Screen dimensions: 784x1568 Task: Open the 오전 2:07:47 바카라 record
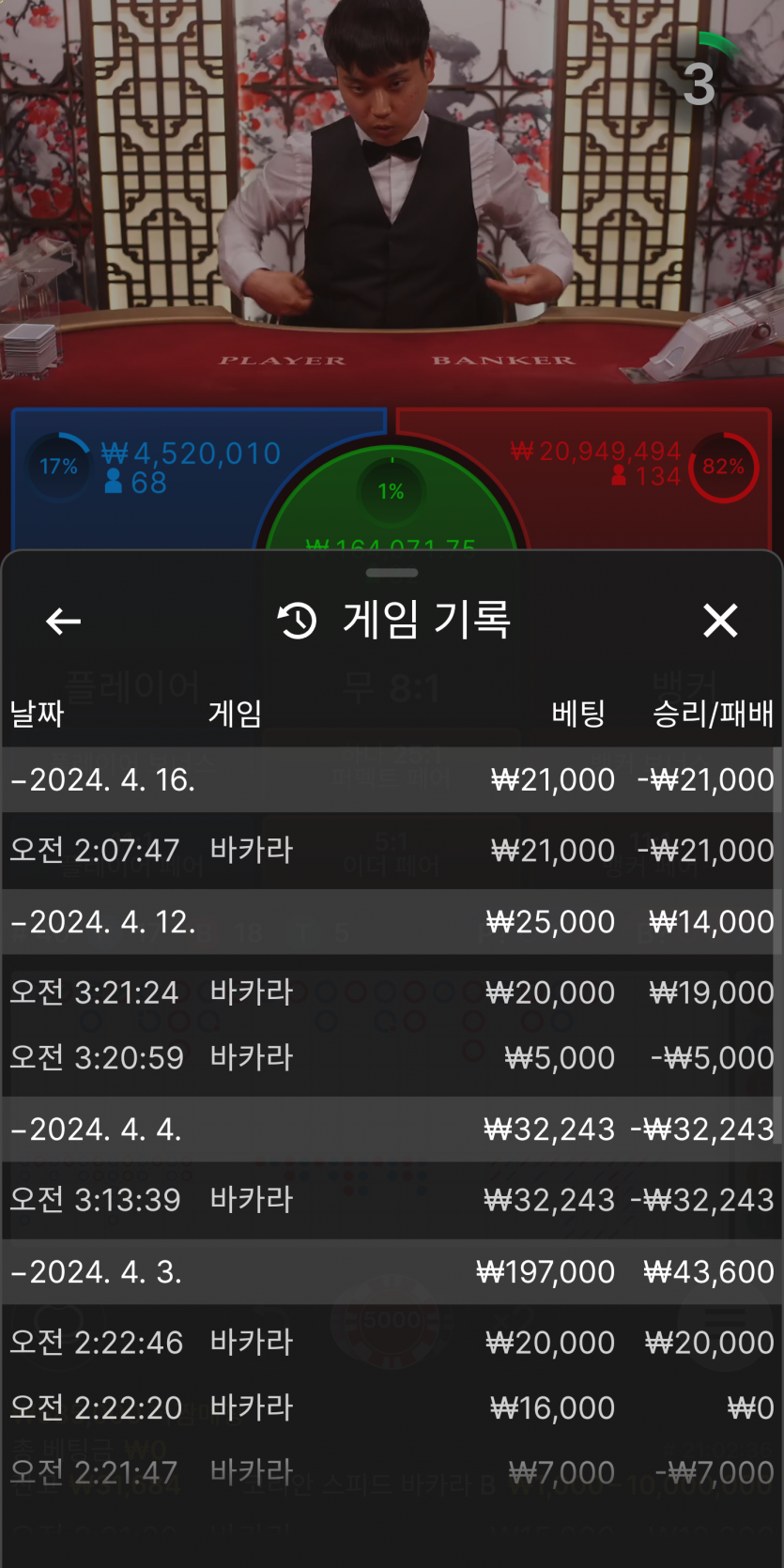(x=392, y=851)
